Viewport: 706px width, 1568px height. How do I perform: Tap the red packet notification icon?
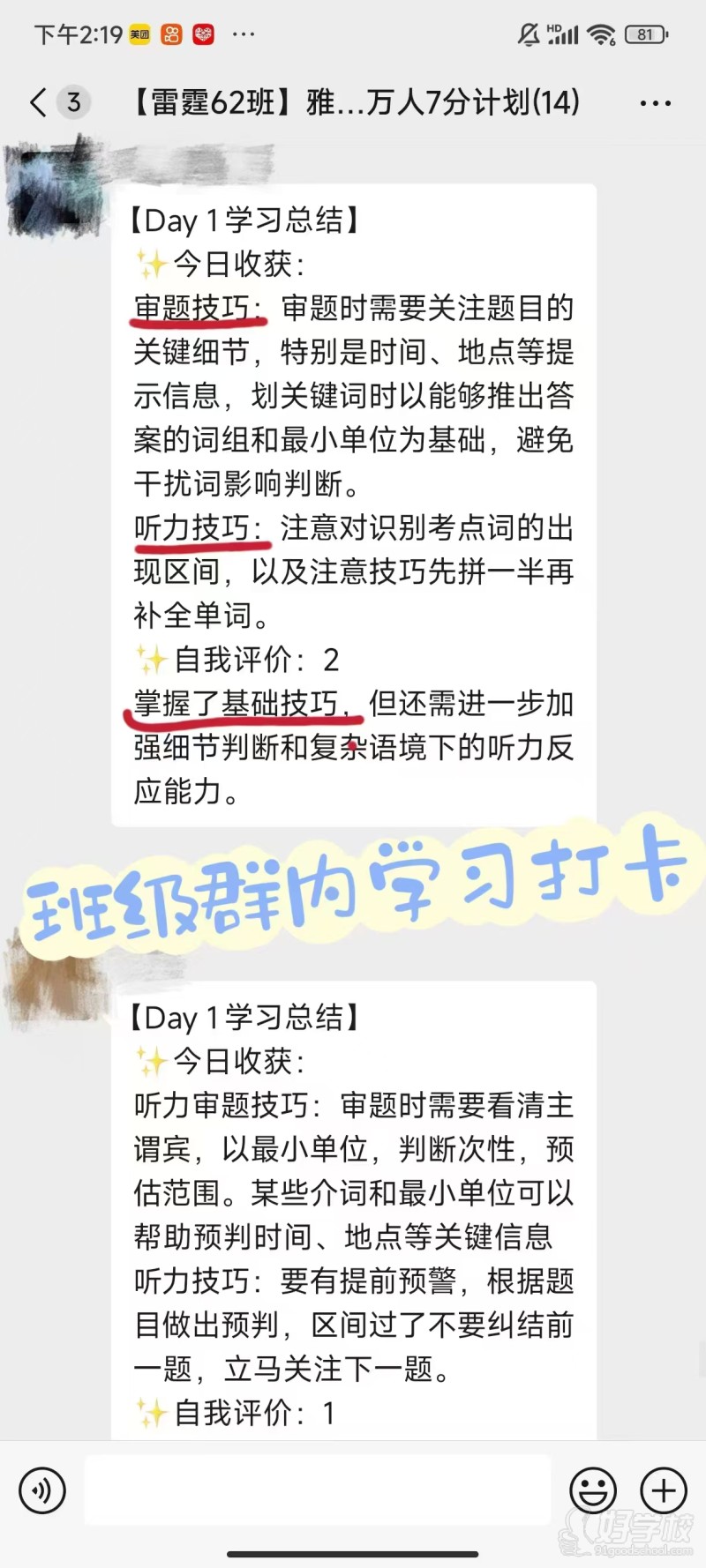click(x=204, y=34)
